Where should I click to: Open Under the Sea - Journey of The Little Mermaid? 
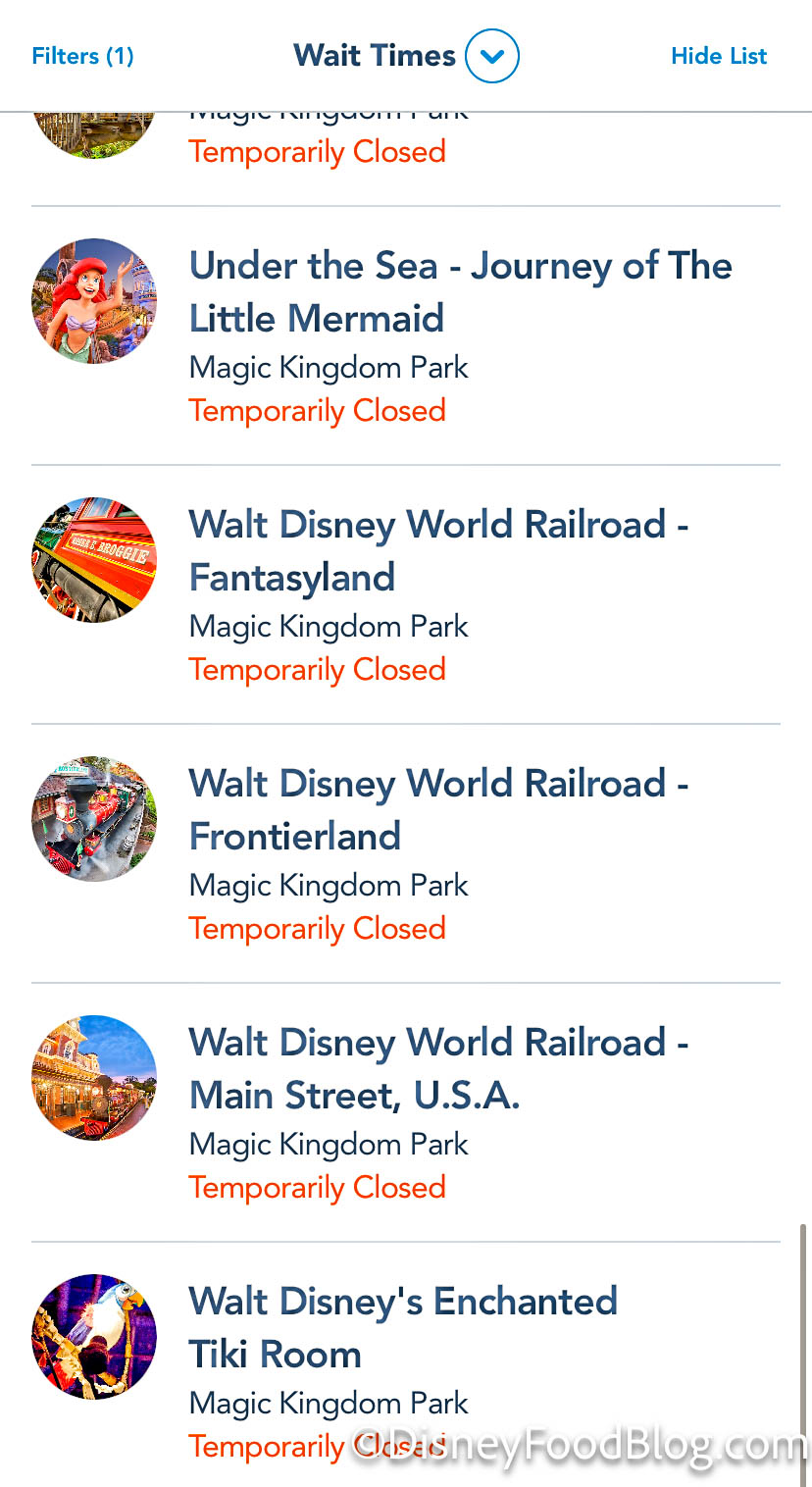460,291
